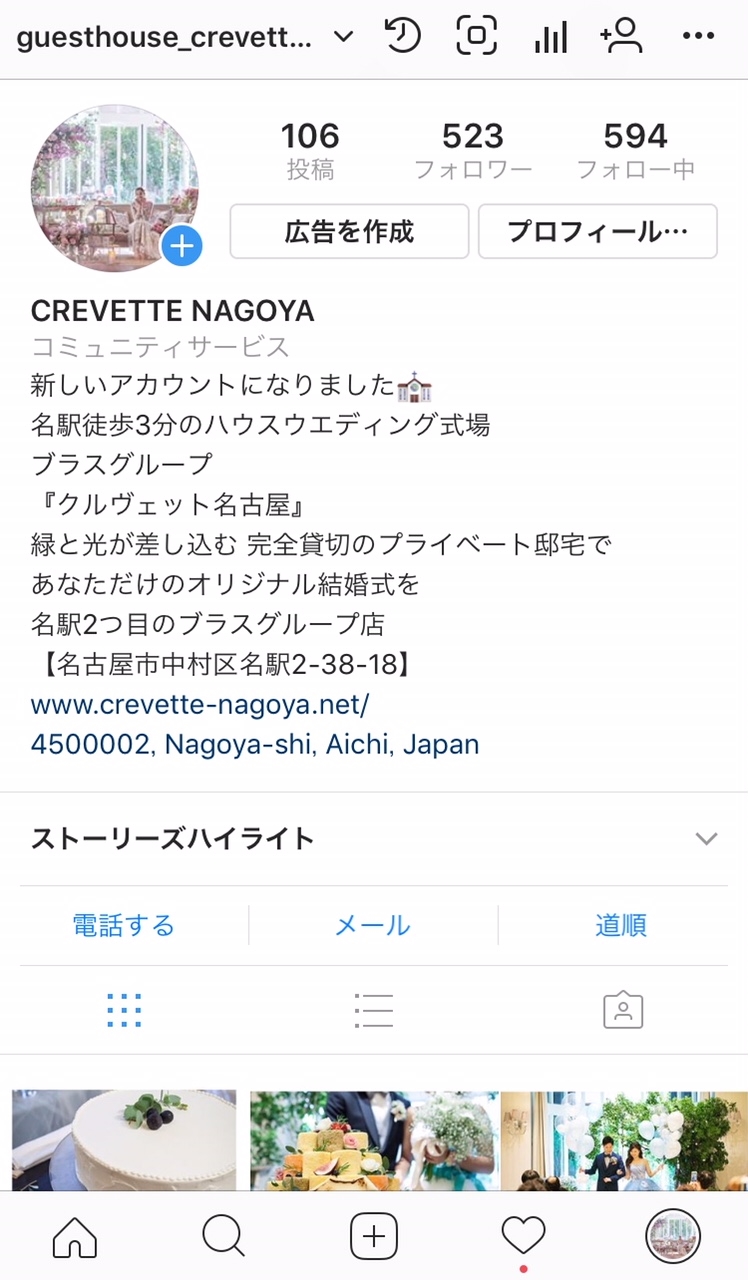Switch to the list view tab
This screenshot has width=748, height=1280.
pos(374,1011)
